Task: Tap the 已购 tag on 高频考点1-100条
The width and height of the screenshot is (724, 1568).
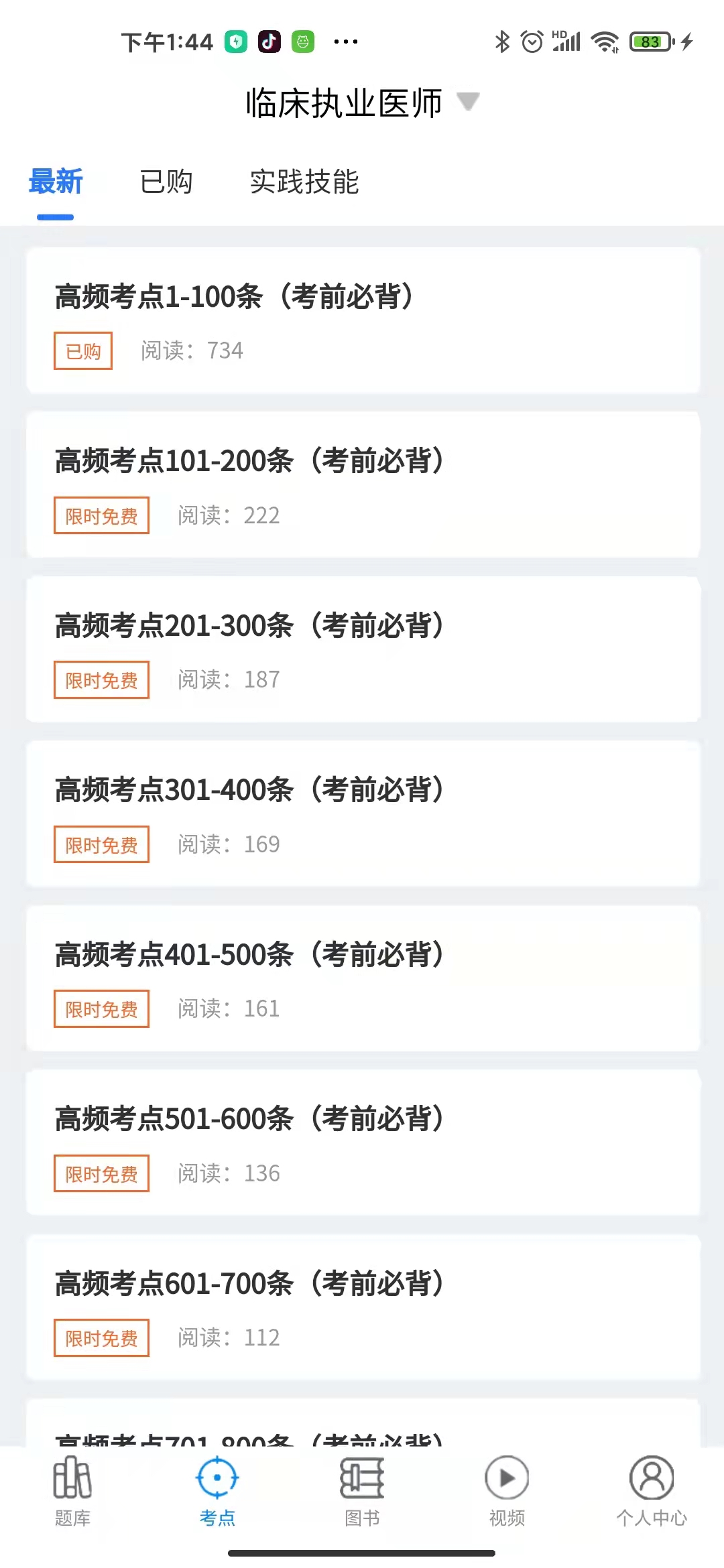Action: click(x=82, y=350)
